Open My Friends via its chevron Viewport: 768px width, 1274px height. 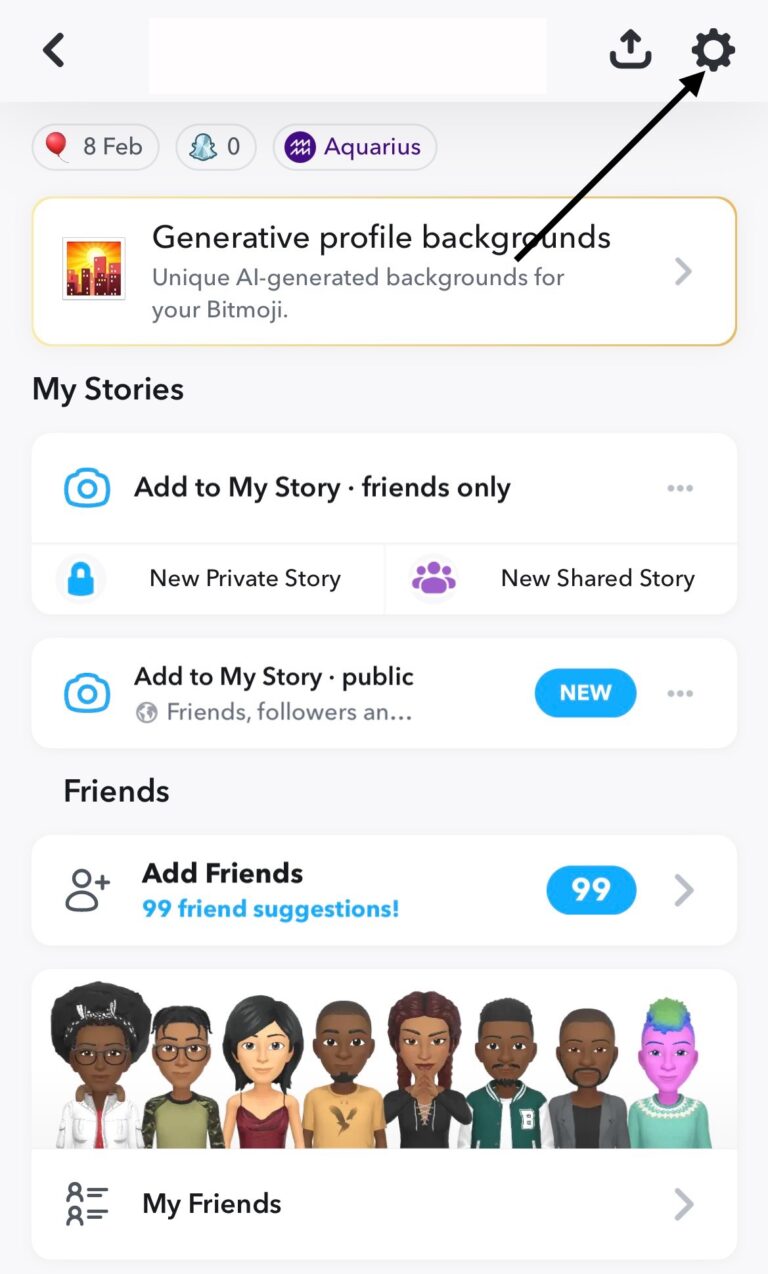(683, 1203)
